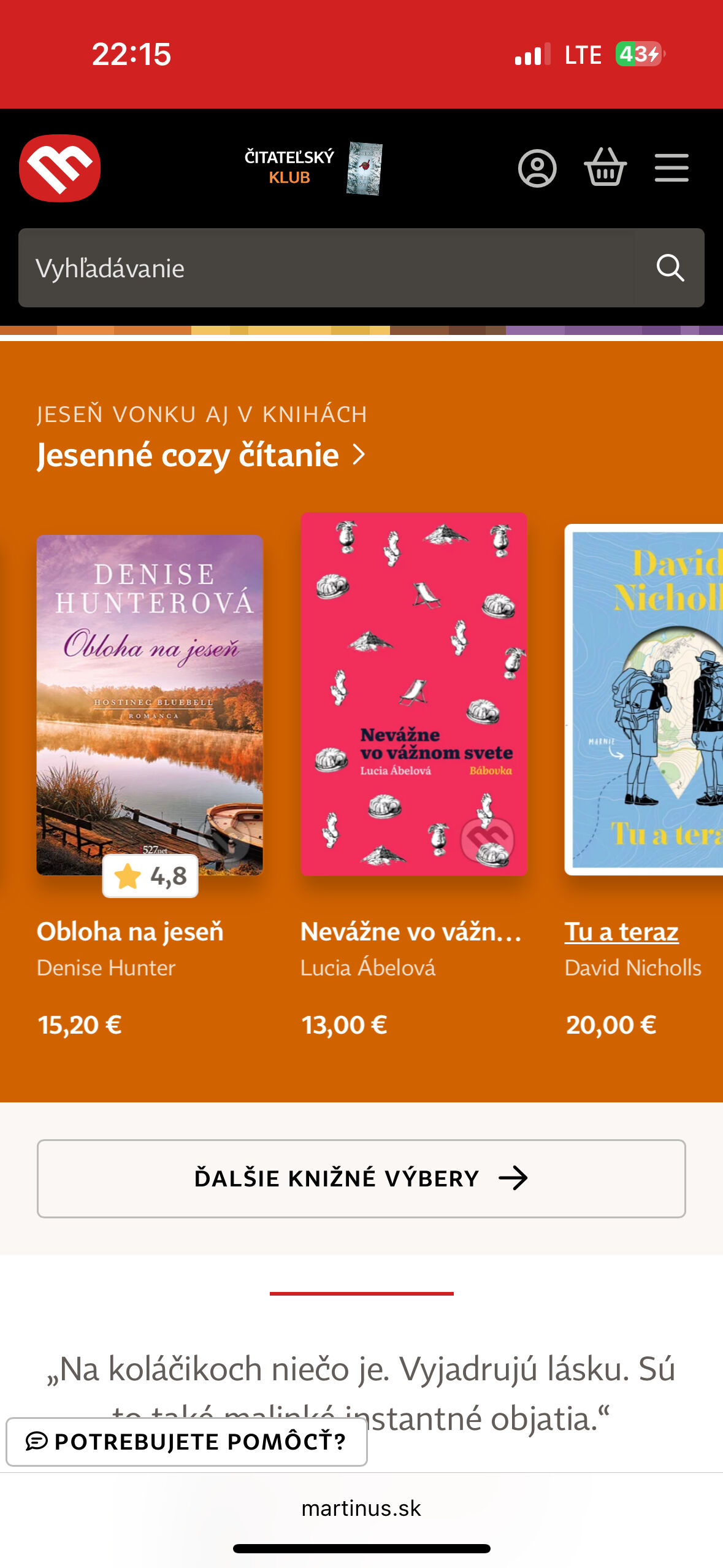This screenshot has width=723, height=1568.
Task: Open the Čitateľský klub link
Action: click(313, 167)
